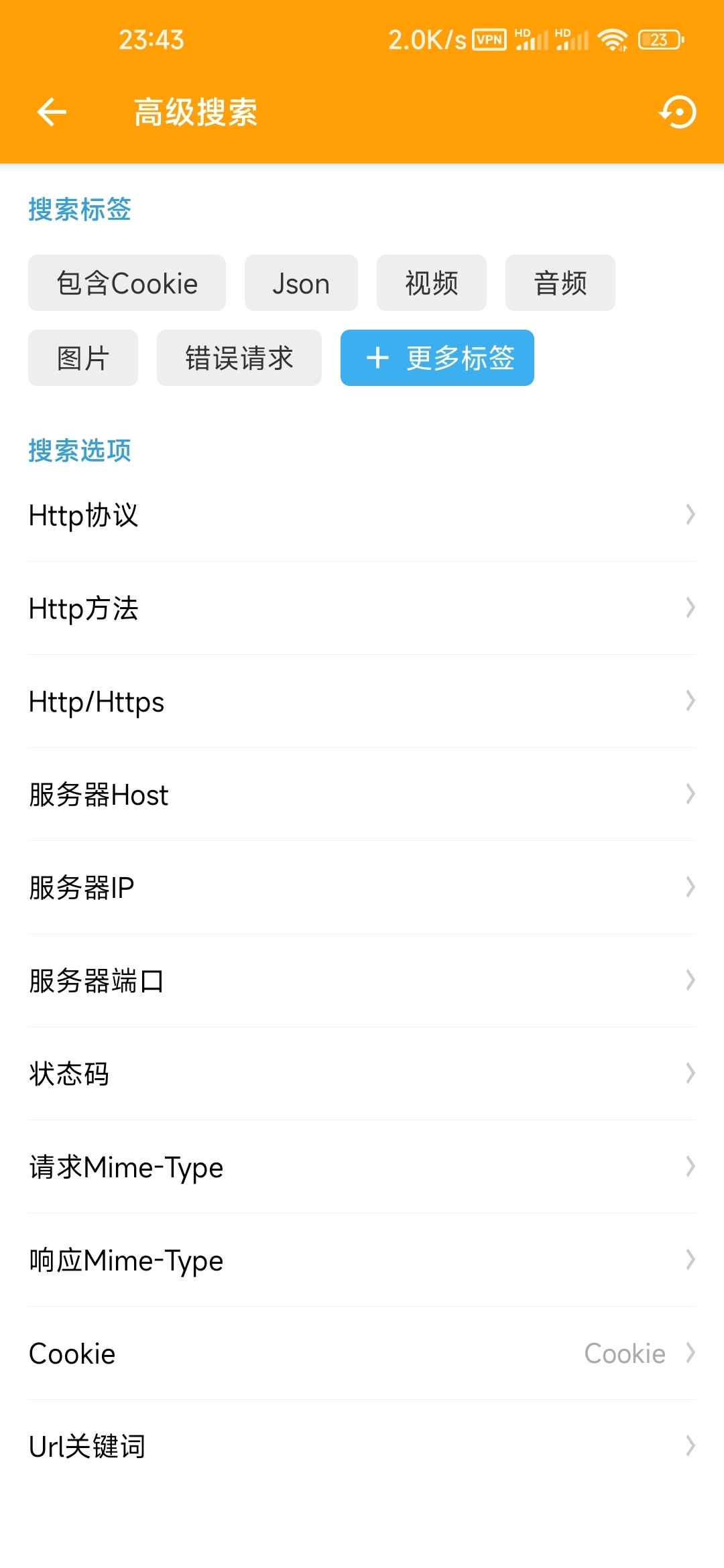The image size is (724, 1568).
Task: Open the 服务器IP option
Action: click(x=362, y=888)
